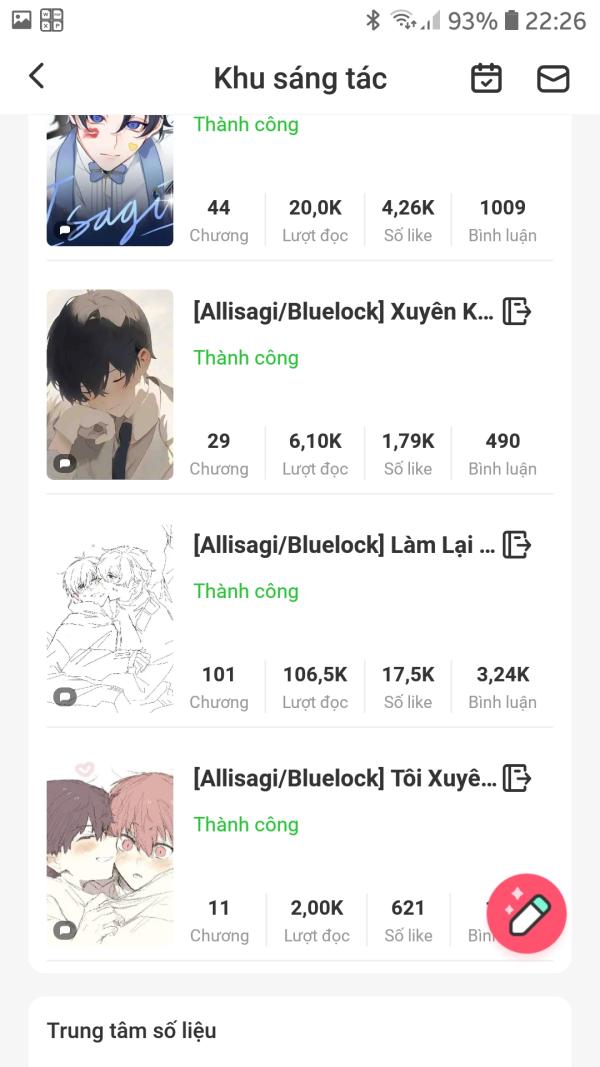Open the mail inbox icon
Screen dimensions: 600x1067
pyautogui.click(x=553, y=78)
